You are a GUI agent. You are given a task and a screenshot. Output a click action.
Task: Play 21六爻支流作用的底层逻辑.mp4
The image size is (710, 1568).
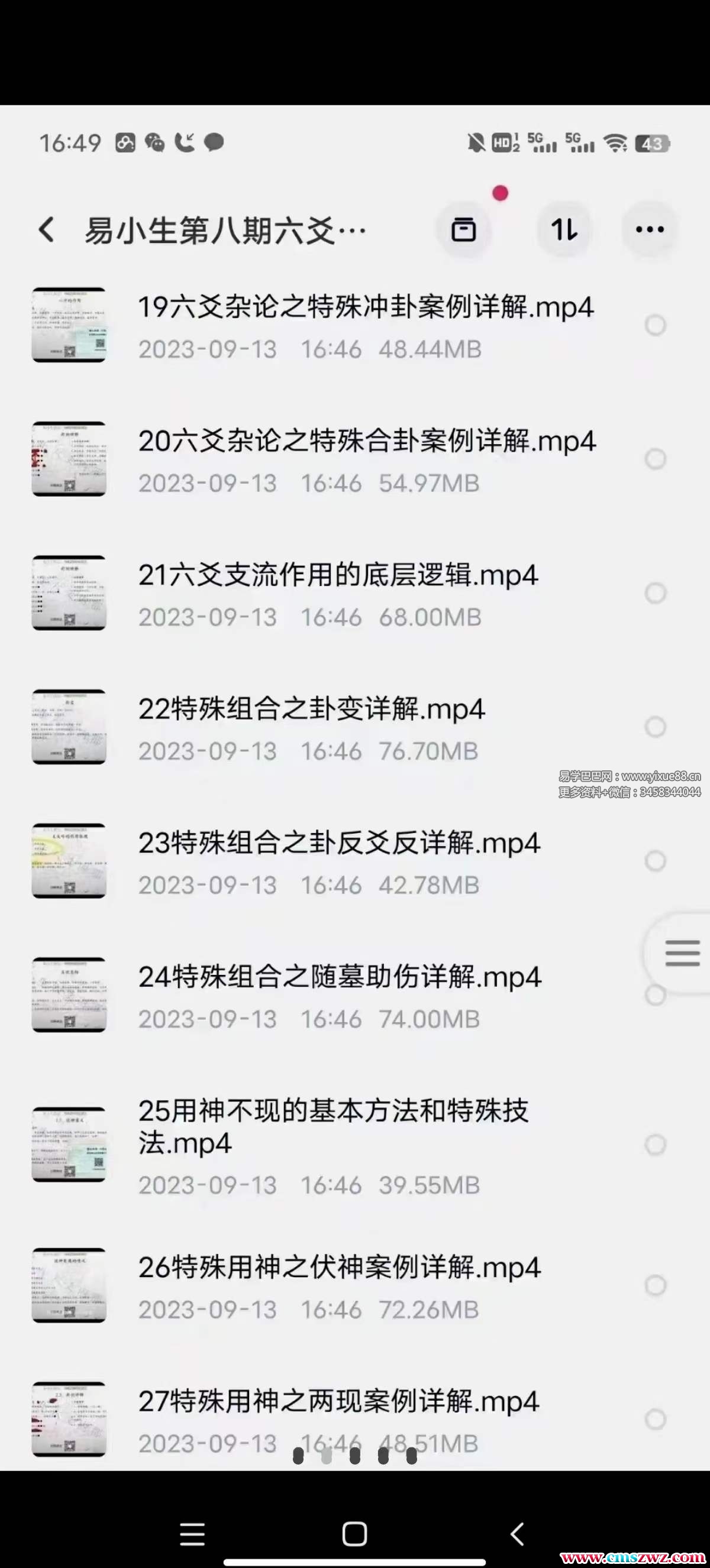point(338,575)
